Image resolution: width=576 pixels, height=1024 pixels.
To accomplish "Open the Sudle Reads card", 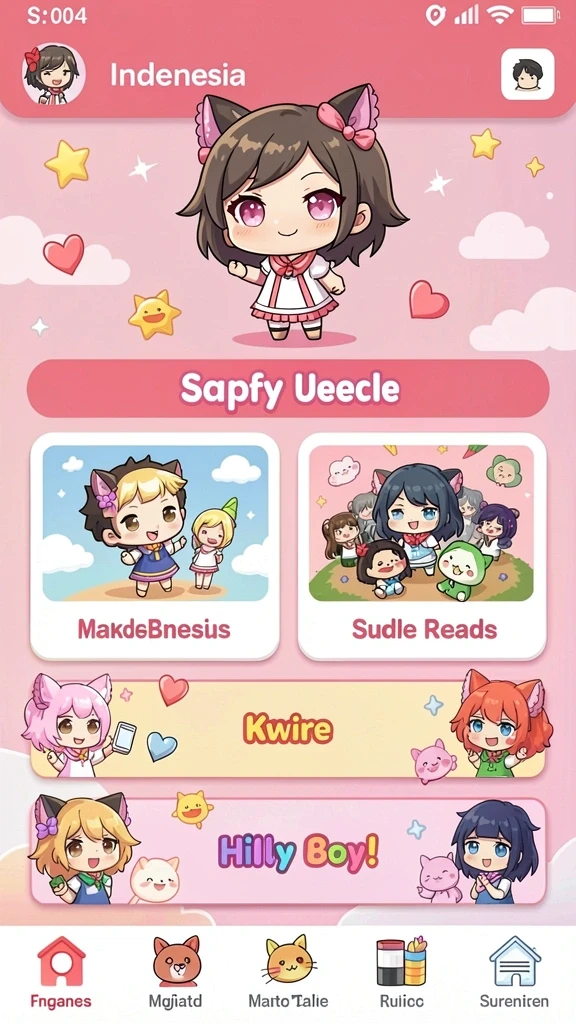I will (x=422, y=547).
